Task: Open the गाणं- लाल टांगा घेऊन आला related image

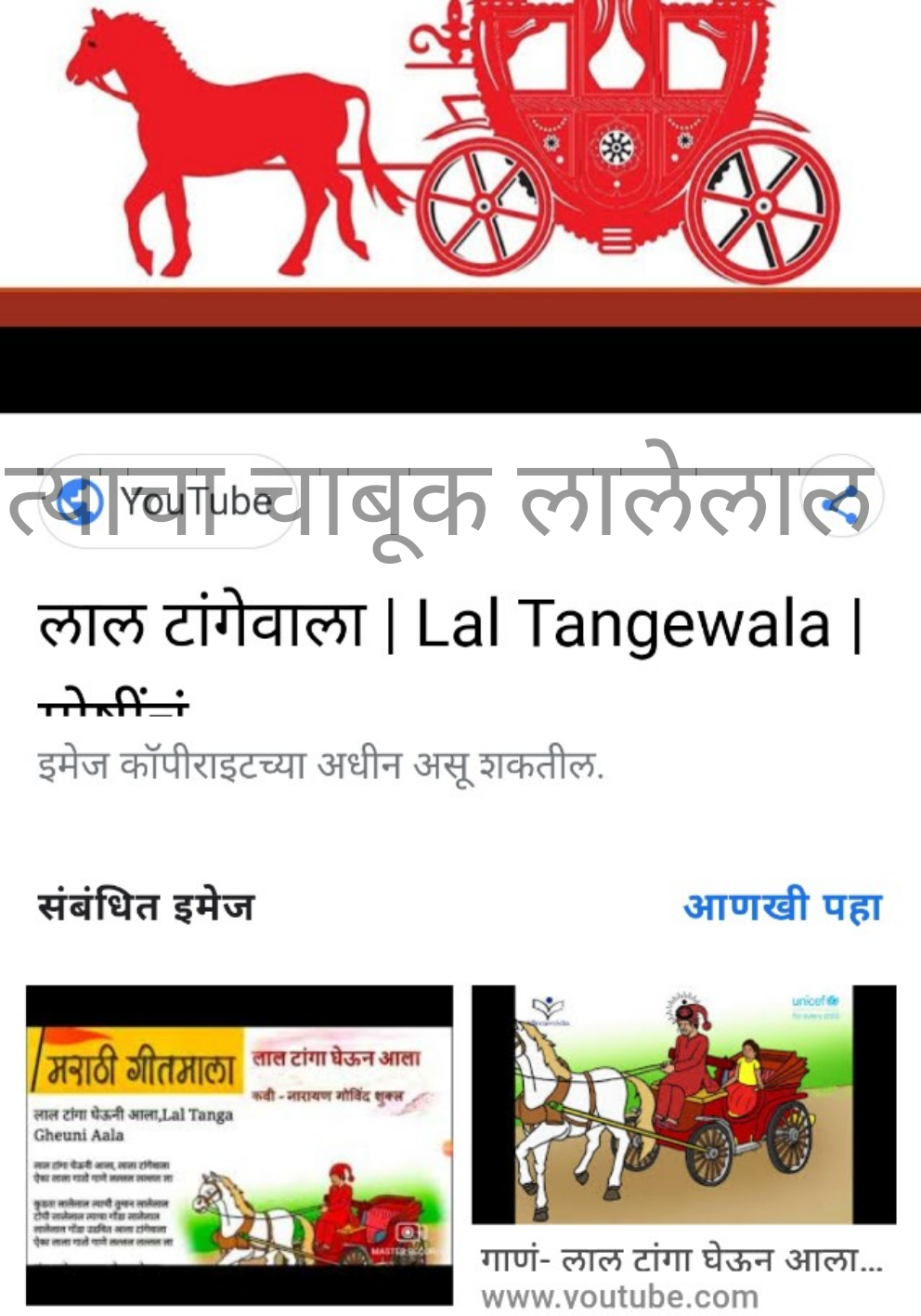Action: pos(683,1105)
